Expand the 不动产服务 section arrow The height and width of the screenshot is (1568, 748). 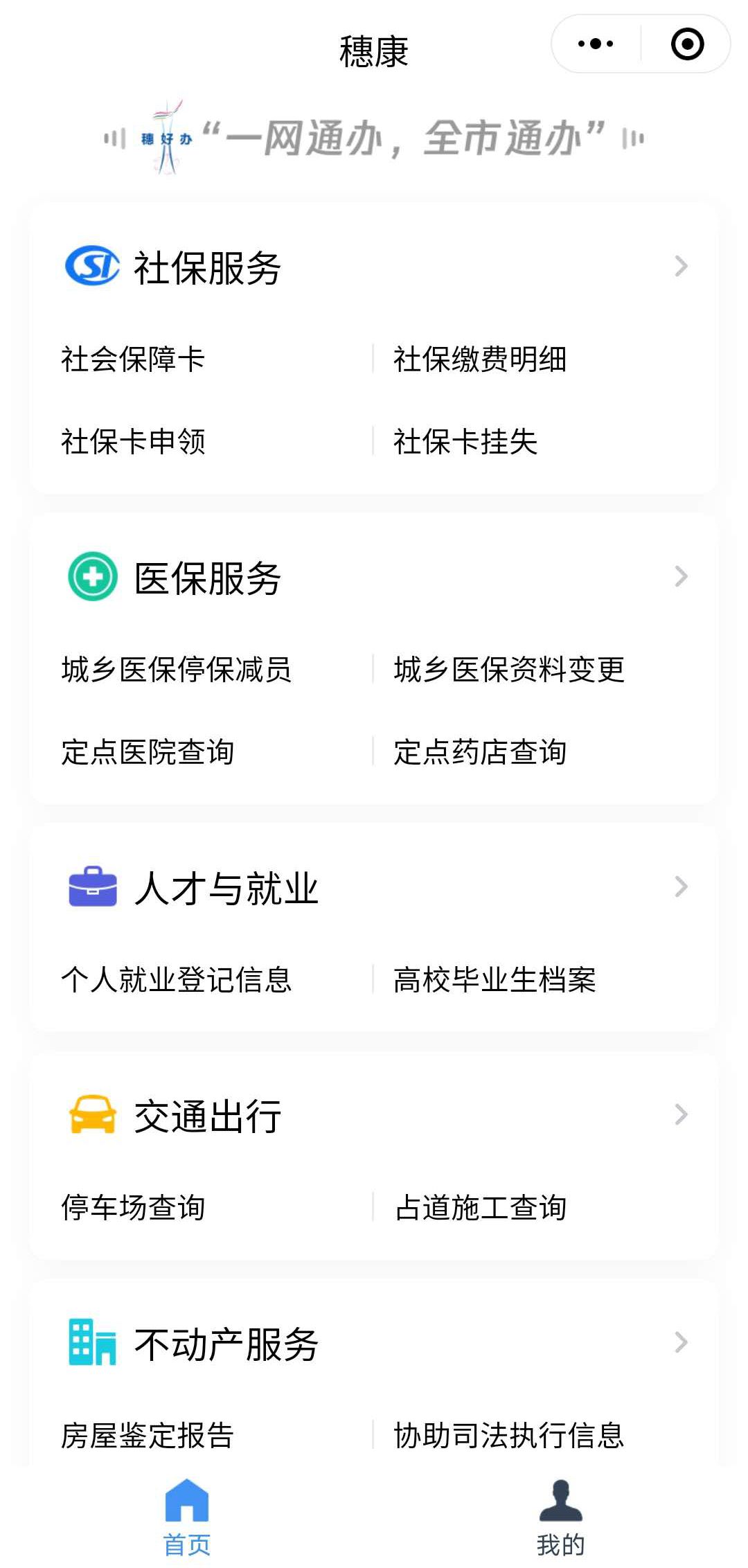pyautogui.click(x=681, y=1343)
